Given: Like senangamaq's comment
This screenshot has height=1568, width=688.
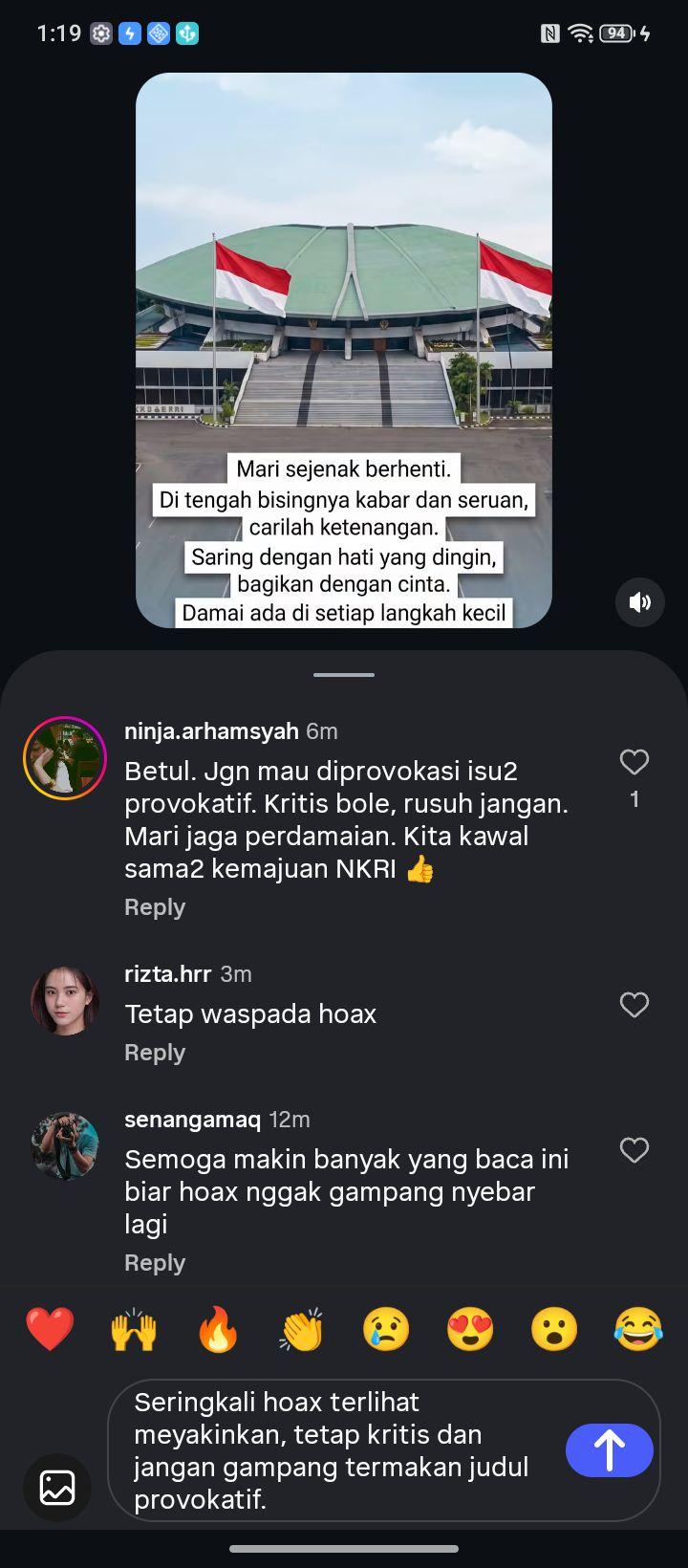Looking at the screenshot, I should click(634, 1150).
